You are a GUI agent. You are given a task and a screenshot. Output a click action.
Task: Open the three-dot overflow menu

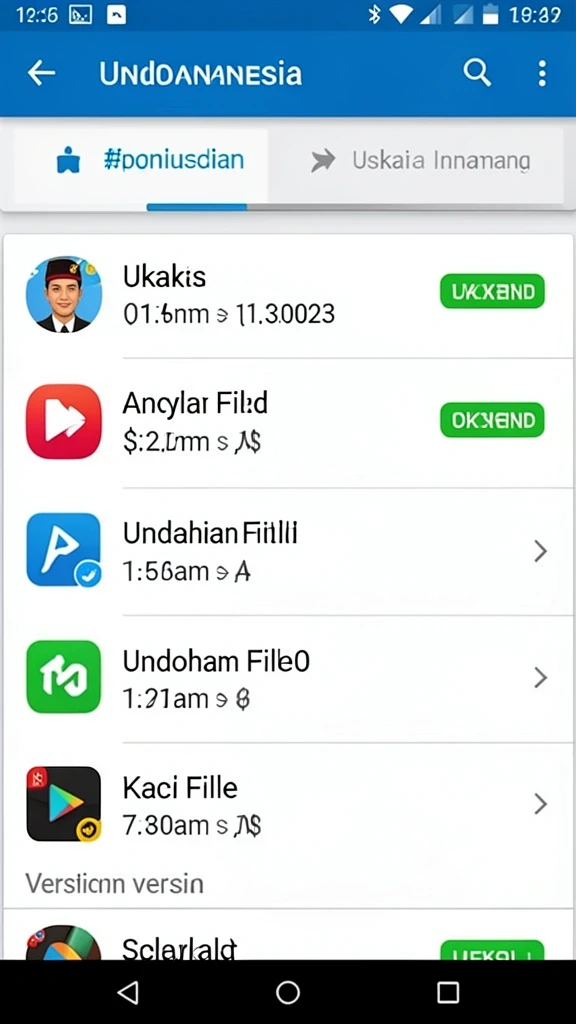tap(541, 73)
